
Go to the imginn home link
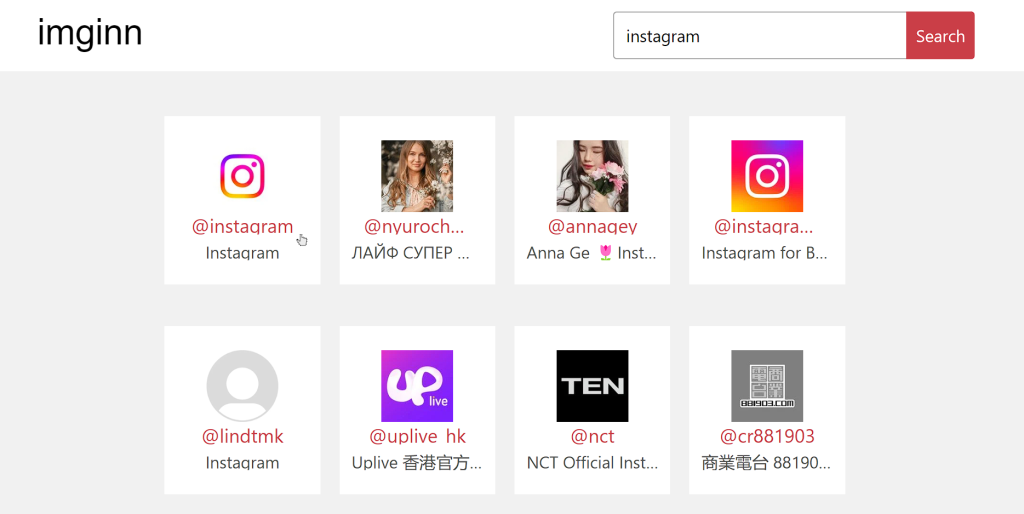90,33
